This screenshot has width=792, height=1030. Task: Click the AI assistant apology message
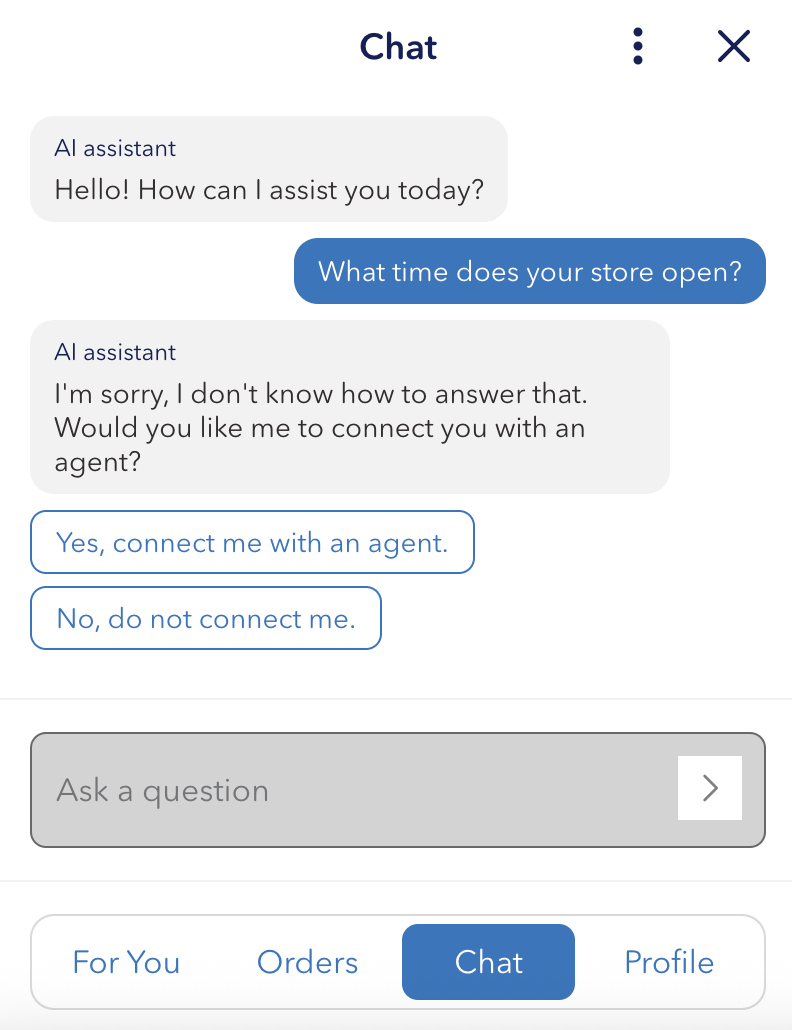tap(350, 407)
